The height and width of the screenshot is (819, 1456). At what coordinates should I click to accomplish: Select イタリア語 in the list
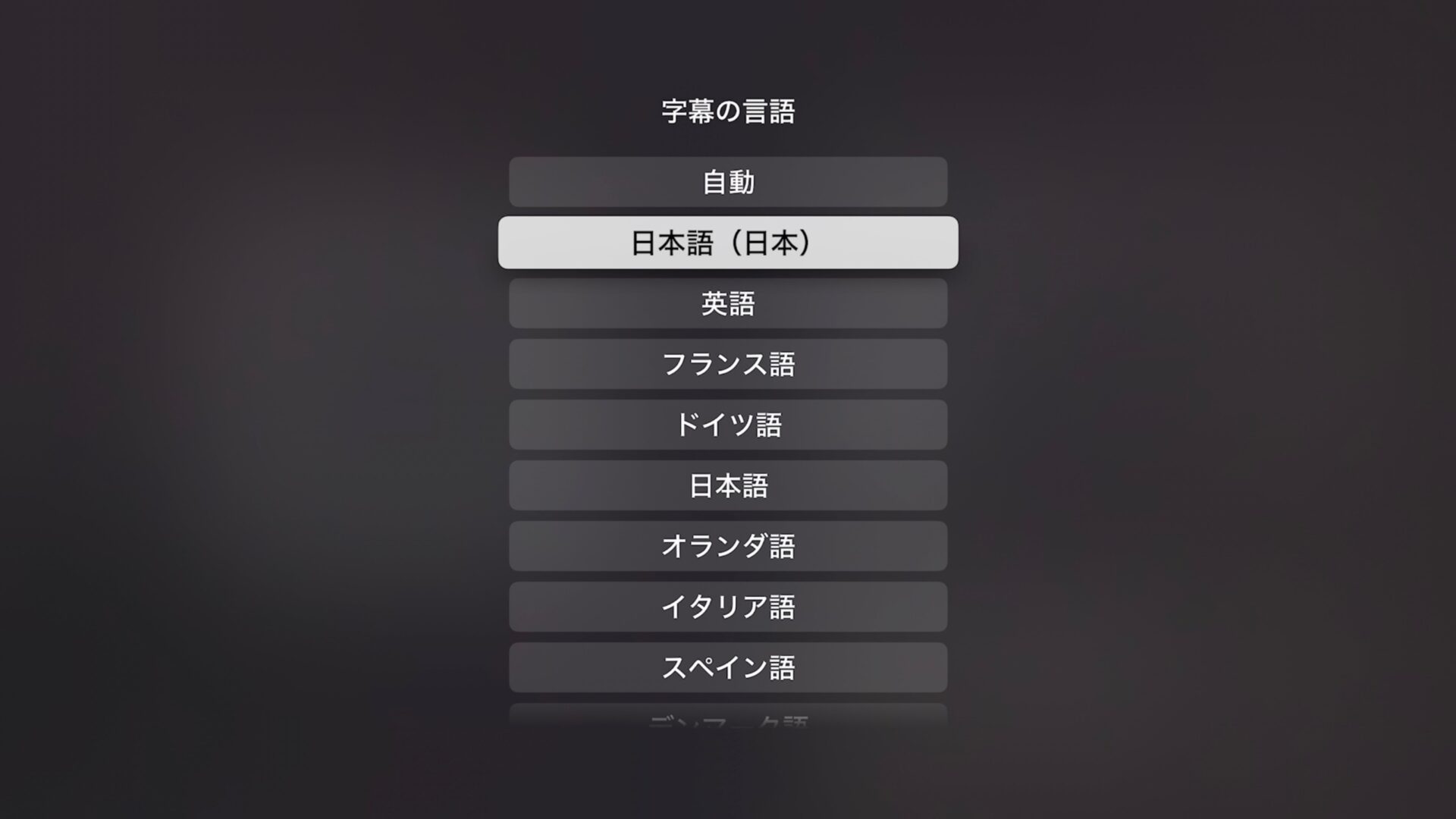click(728, 607)
